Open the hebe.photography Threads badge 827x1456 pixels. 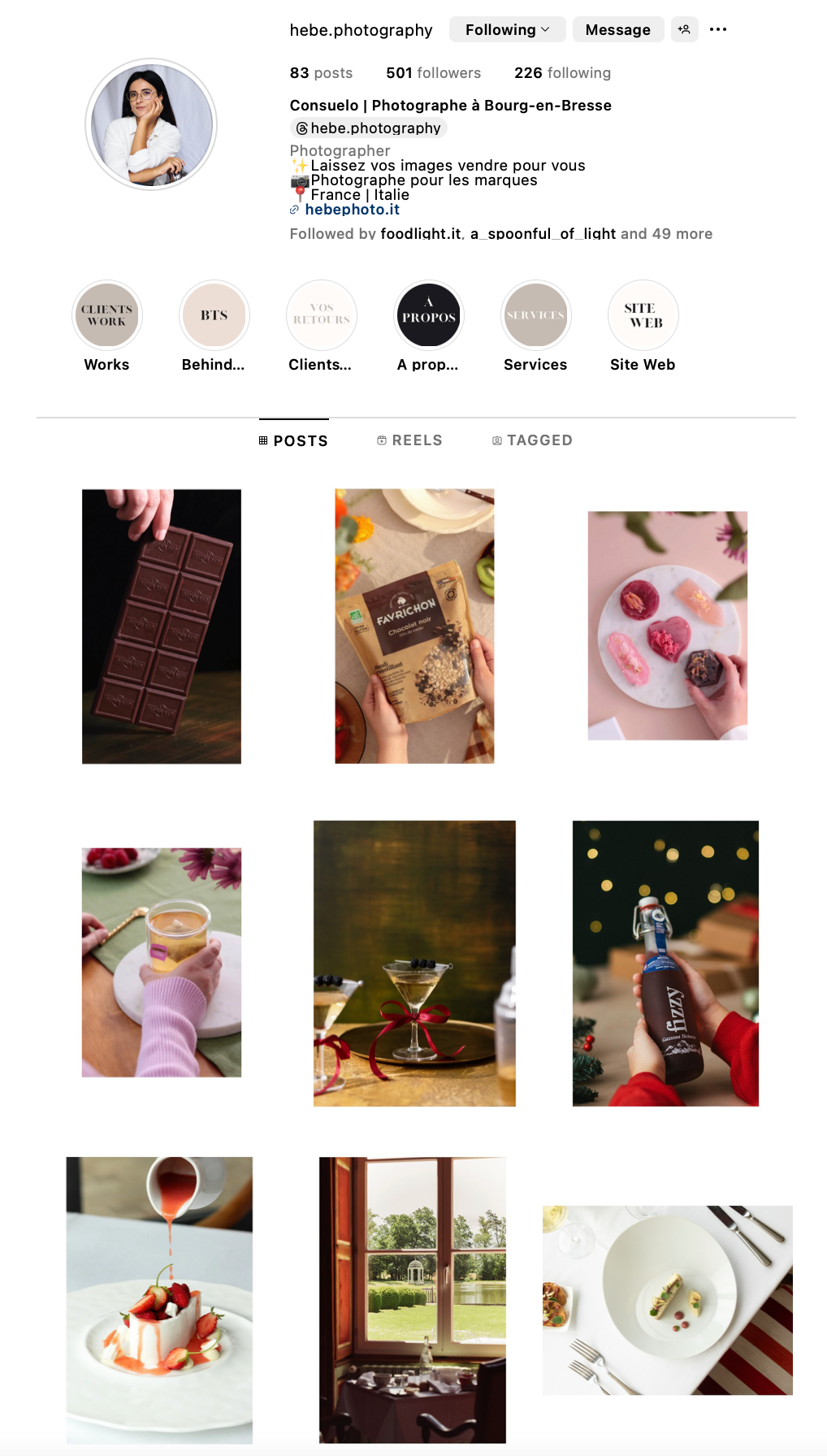[x=368, y=128]
